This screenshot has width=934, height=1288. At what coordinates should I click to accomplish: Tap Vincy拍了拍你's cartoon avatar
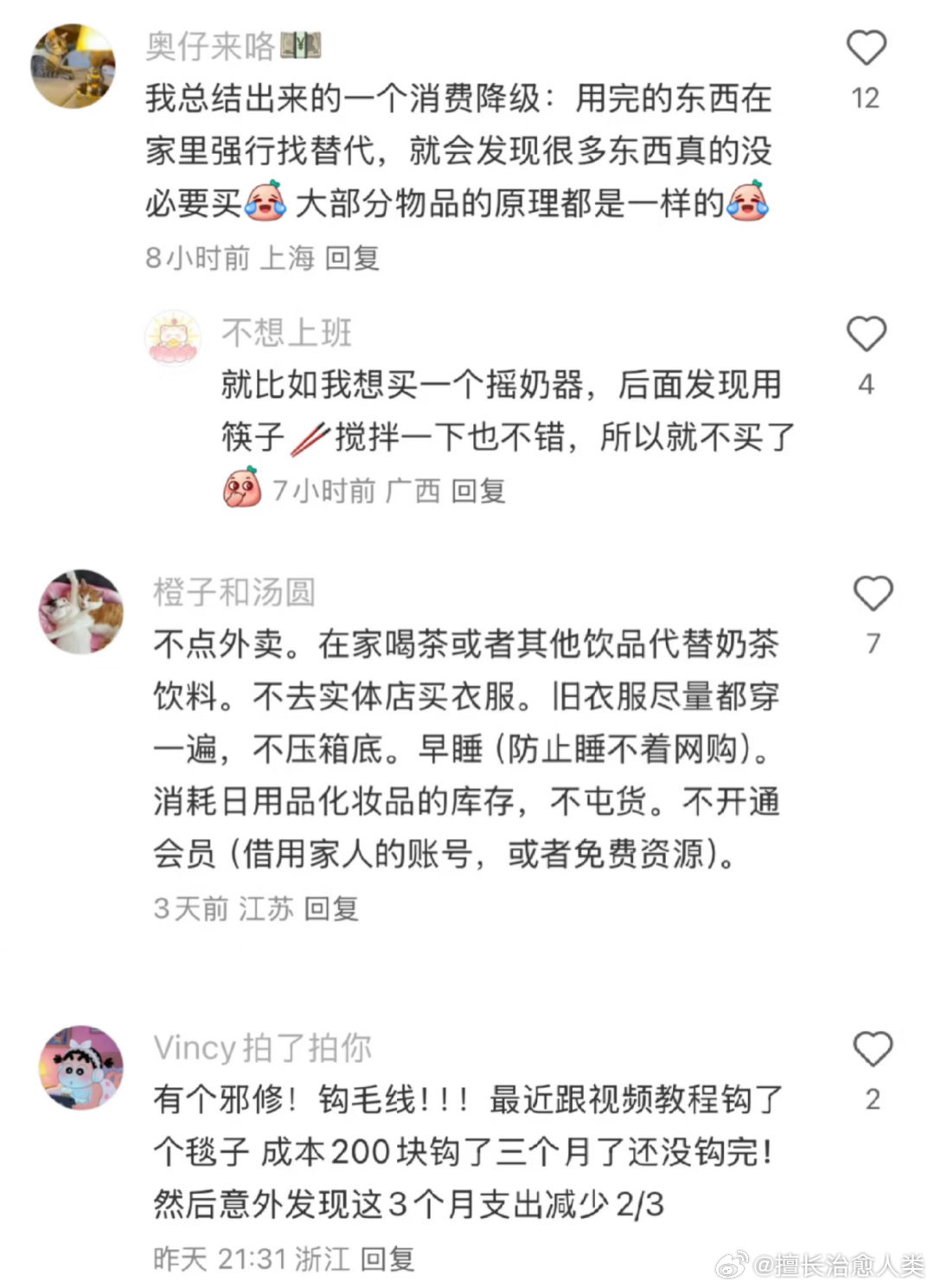pos(82,1067)
